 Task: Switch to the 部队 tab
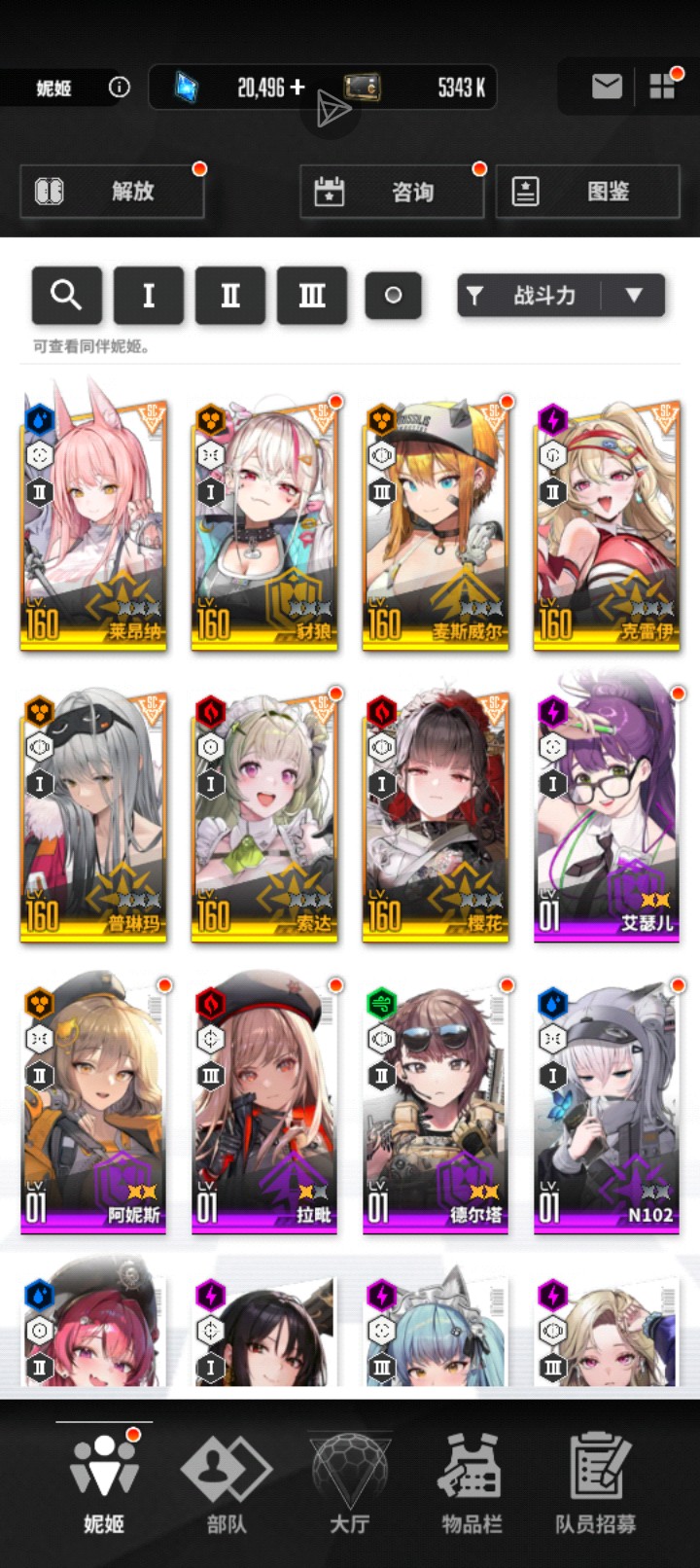pyautogui.click(x=227, y=1483)
